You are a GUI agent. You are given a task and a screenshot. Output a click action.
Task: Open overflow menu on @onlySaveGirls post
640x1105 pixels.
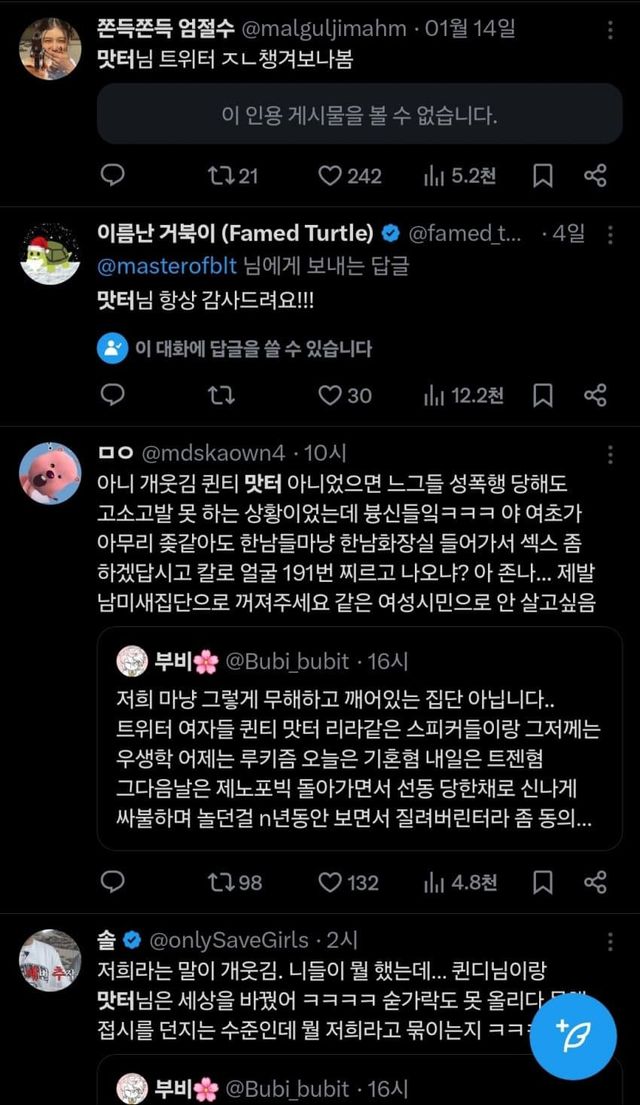(610, 940)
